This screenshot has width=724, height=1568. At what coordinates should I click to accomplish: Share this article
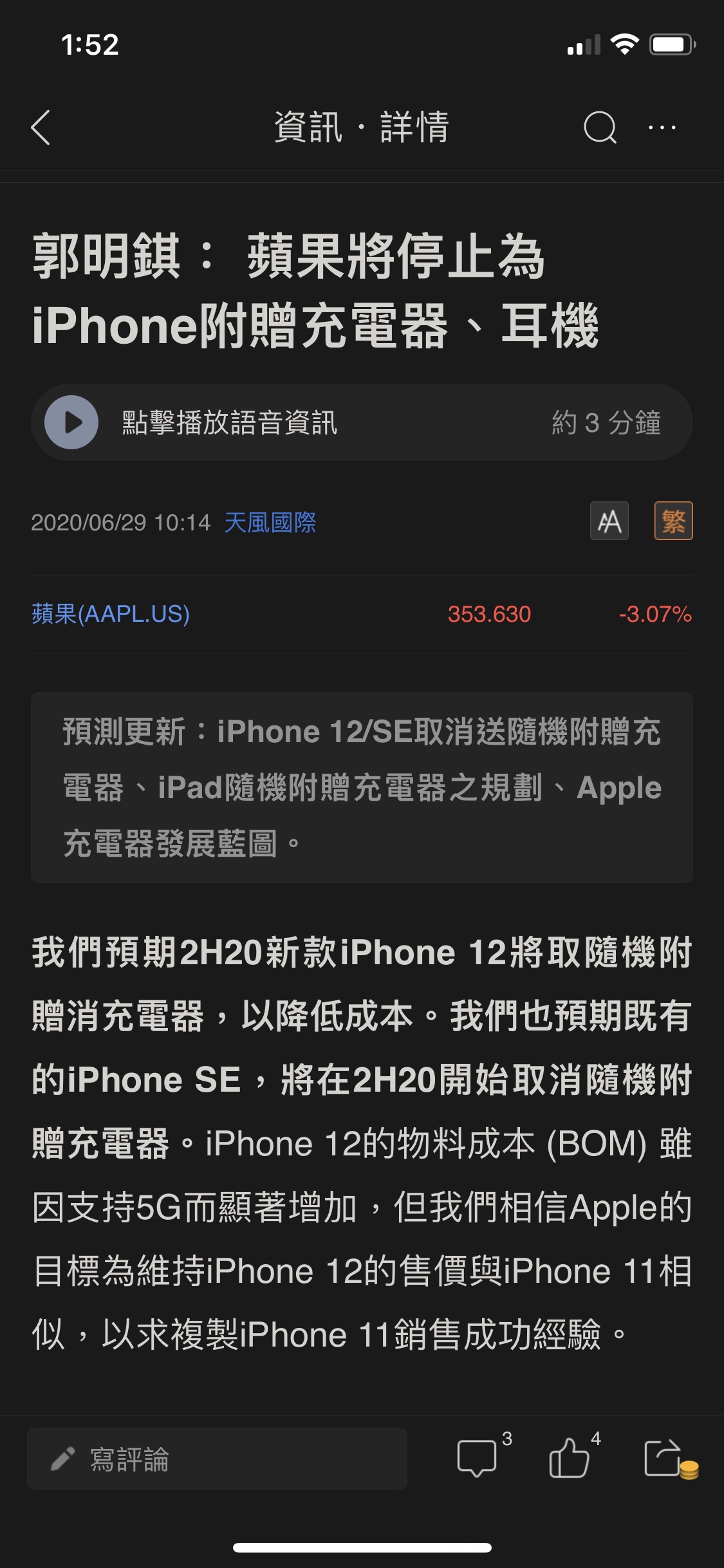pyautogui.click(x=663, y=1457)
